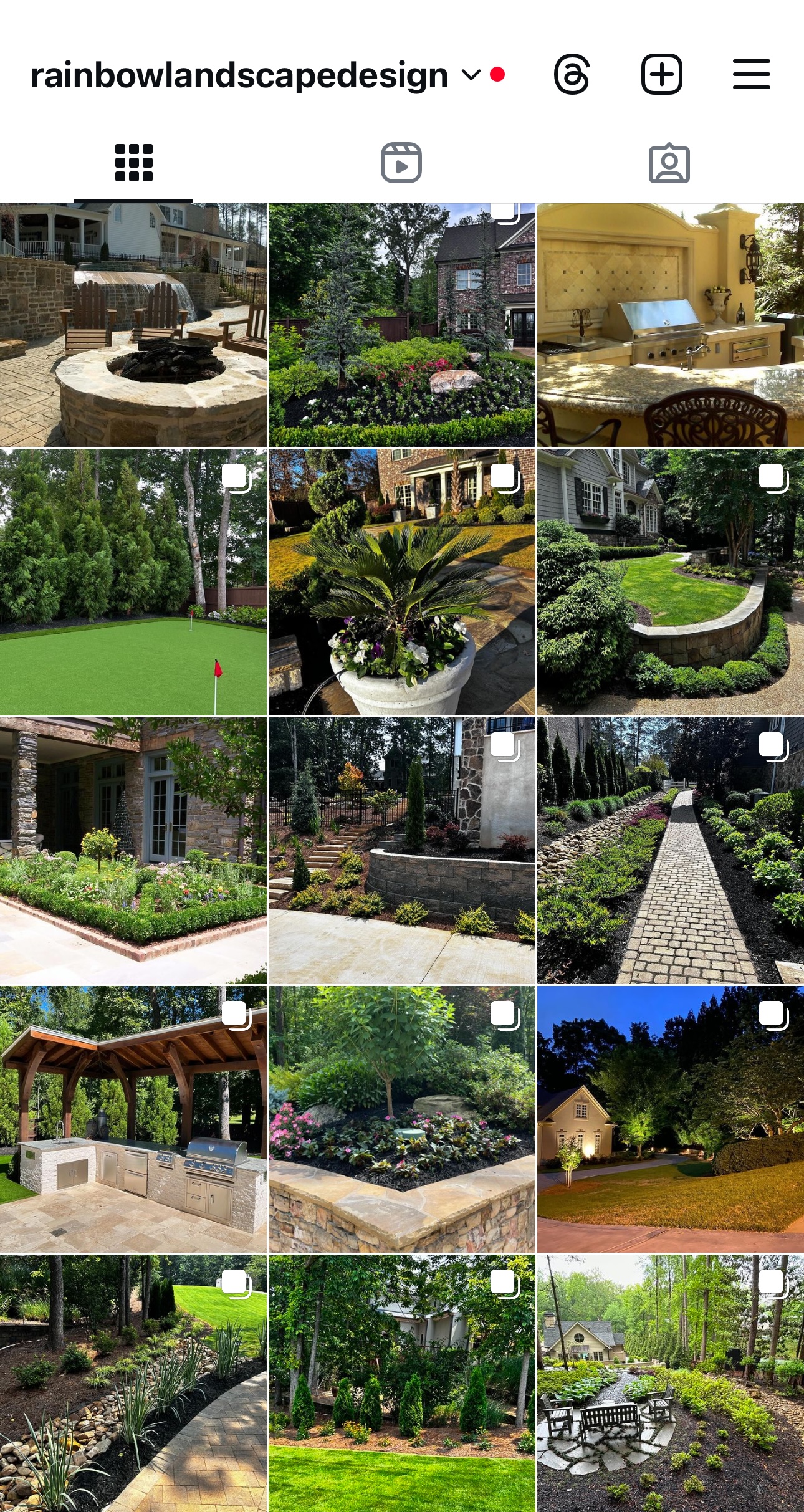Create a new post with the plus icon
The image size is (804, 1512).
pyautogui.click(x=662, y=75)
